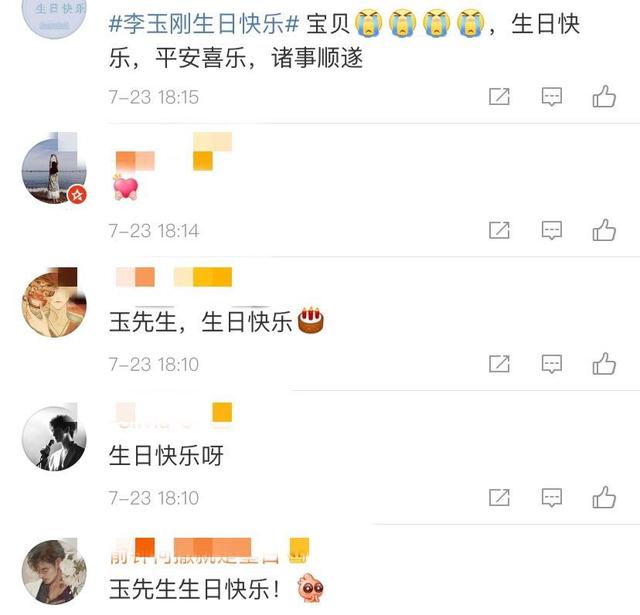The height and width of the screenshot is (615, 640).
Task: Reply to the heart emoji comment
Action: click(552, 230)
